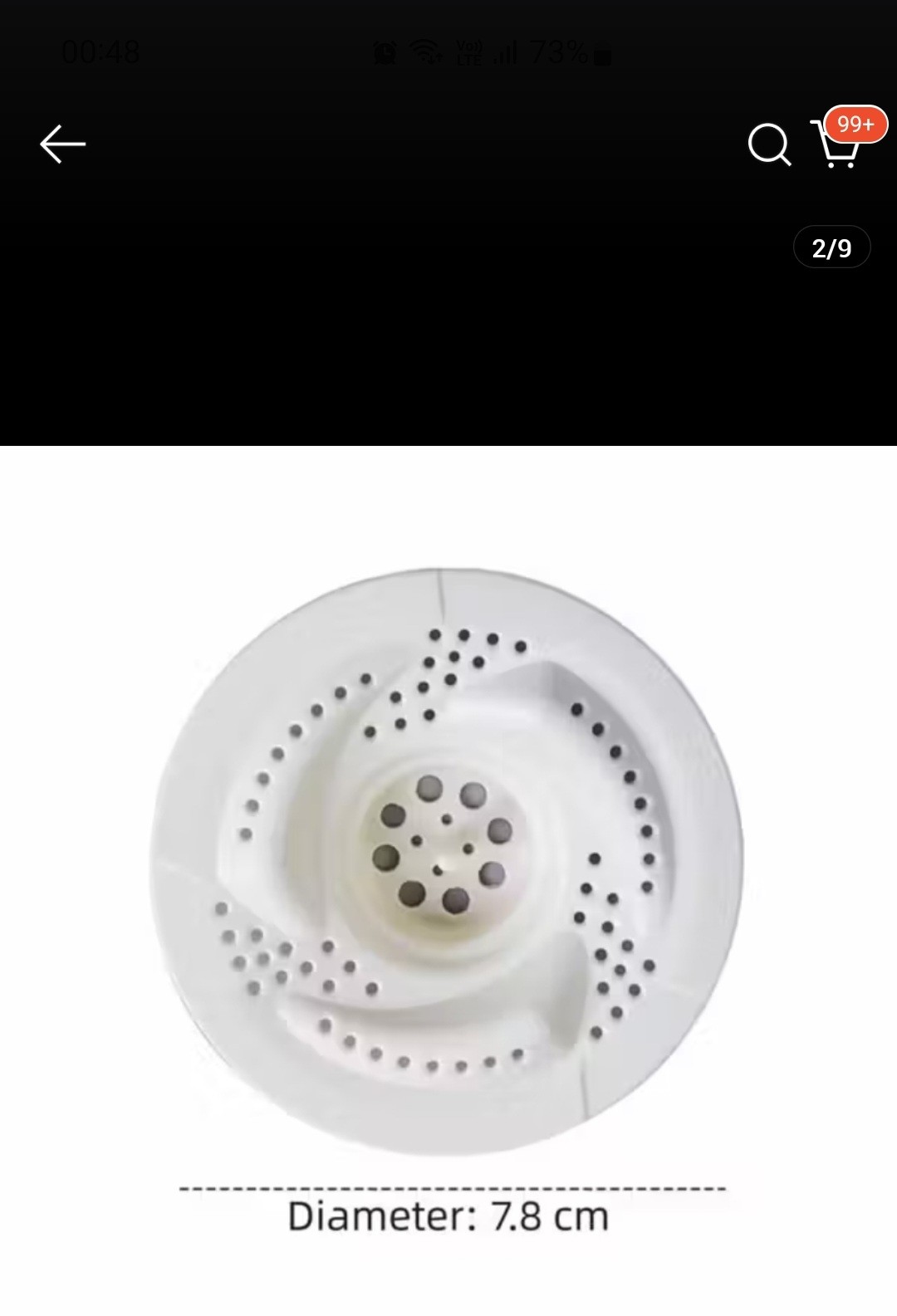Open the search magnifier icon
Screen dimensions: 897x1316
768,145
